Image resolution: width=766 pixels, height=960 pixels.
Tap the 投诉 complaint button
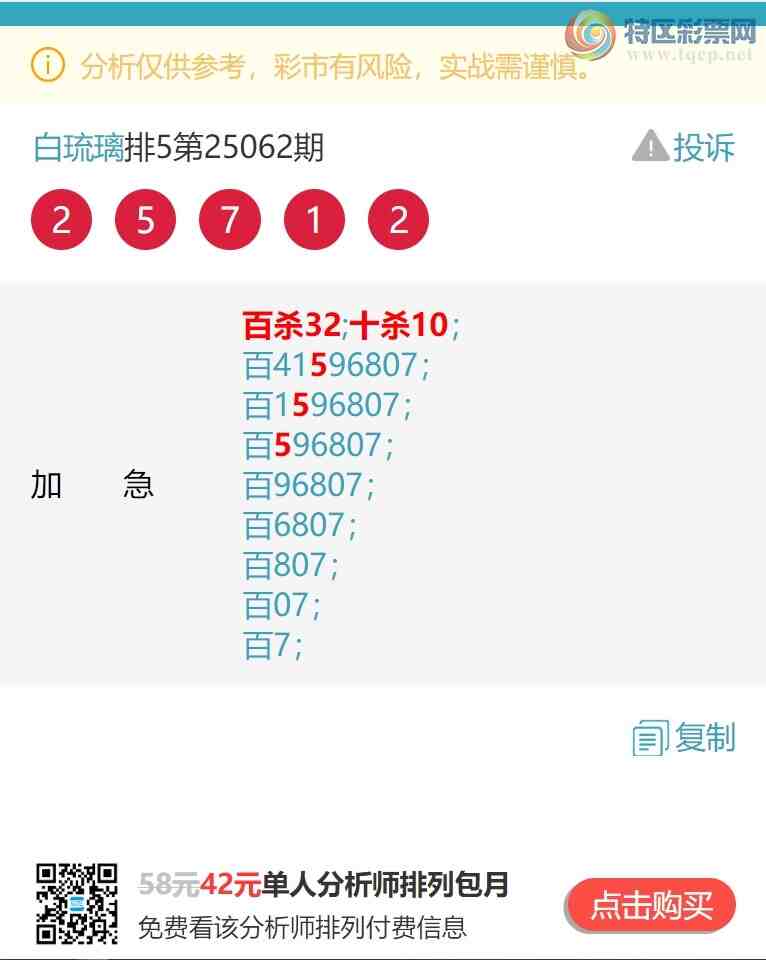point(685,147)
